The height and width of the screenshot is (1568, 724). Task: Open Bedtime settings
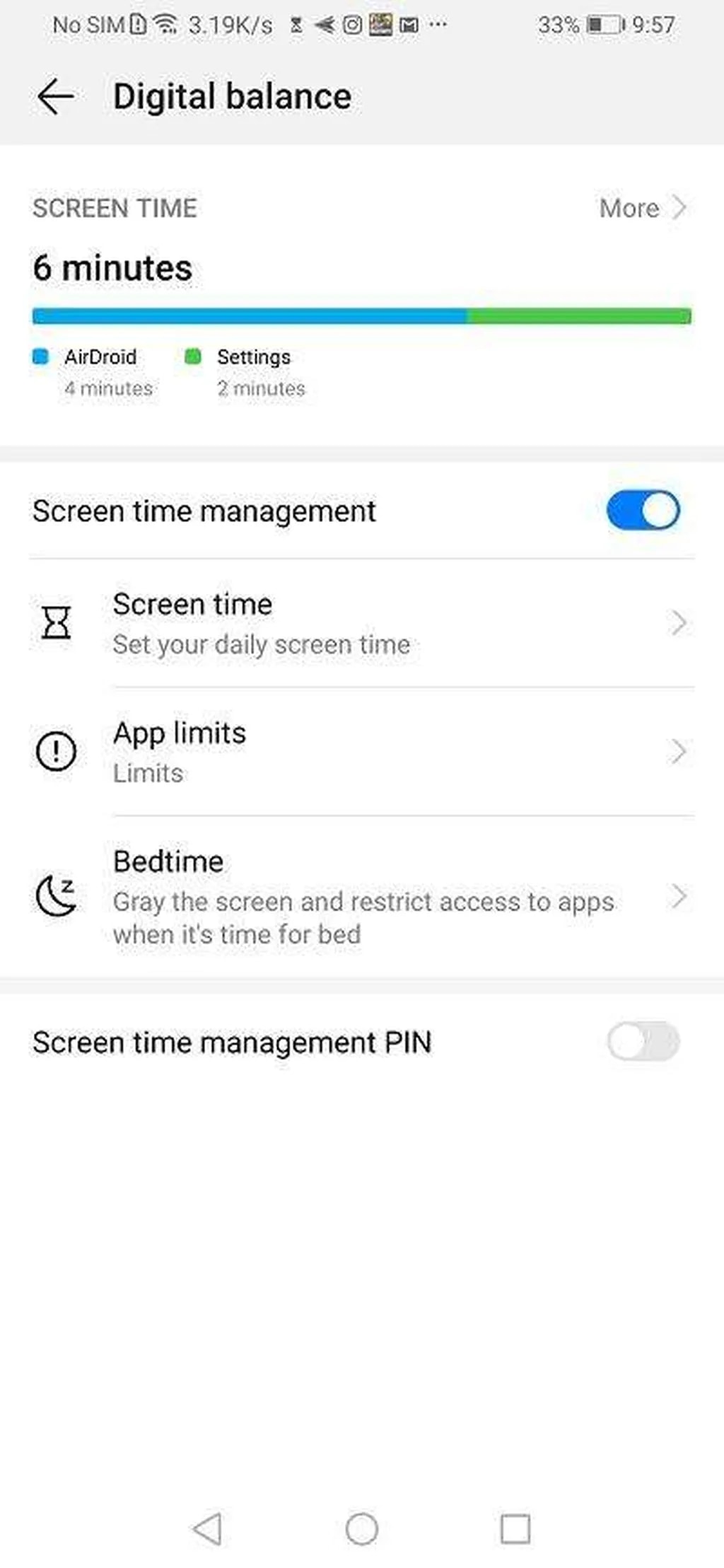(x=361, y=897)
